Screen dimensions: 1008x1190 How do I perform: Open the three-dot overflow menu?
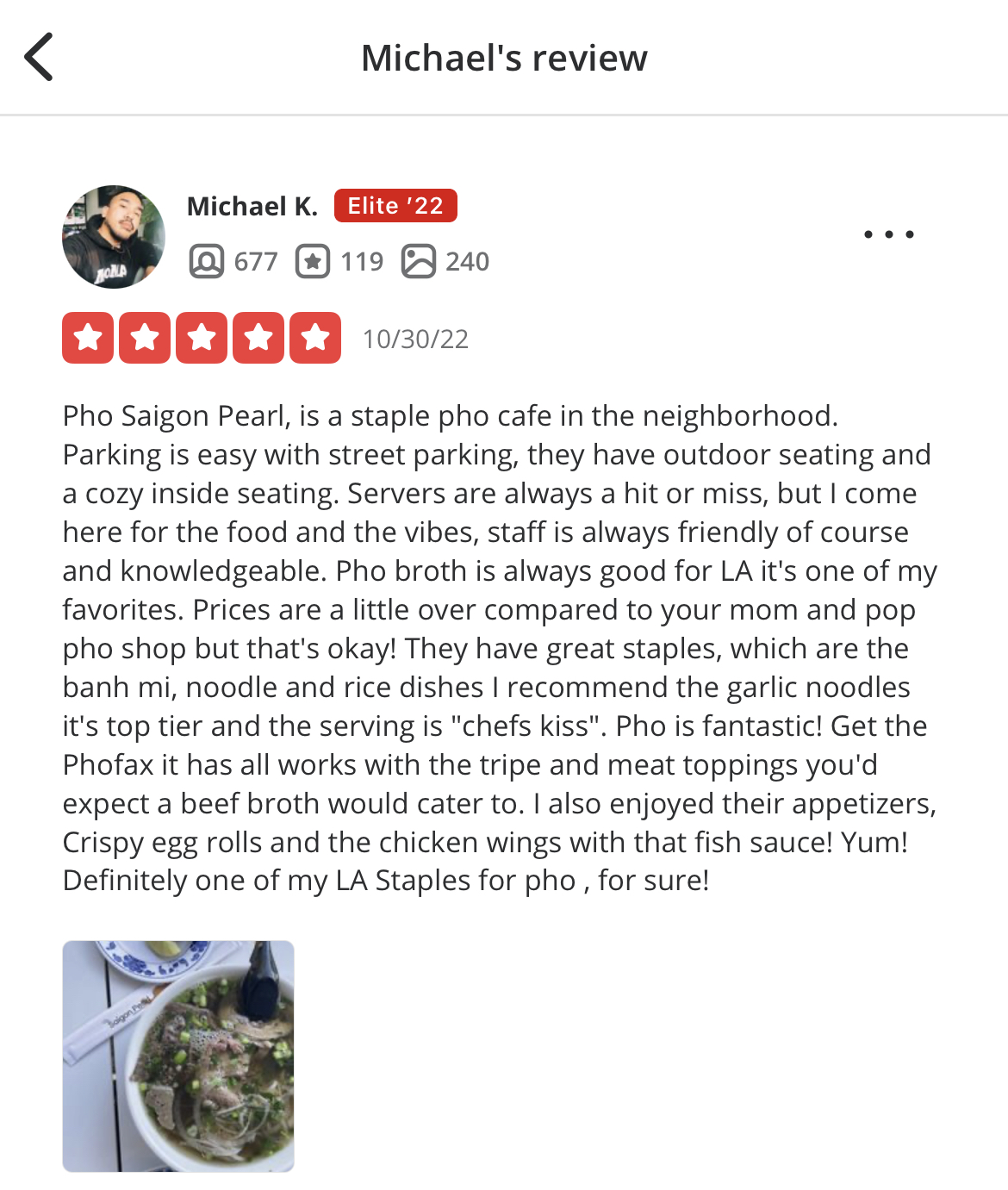[x=889, y=234]
